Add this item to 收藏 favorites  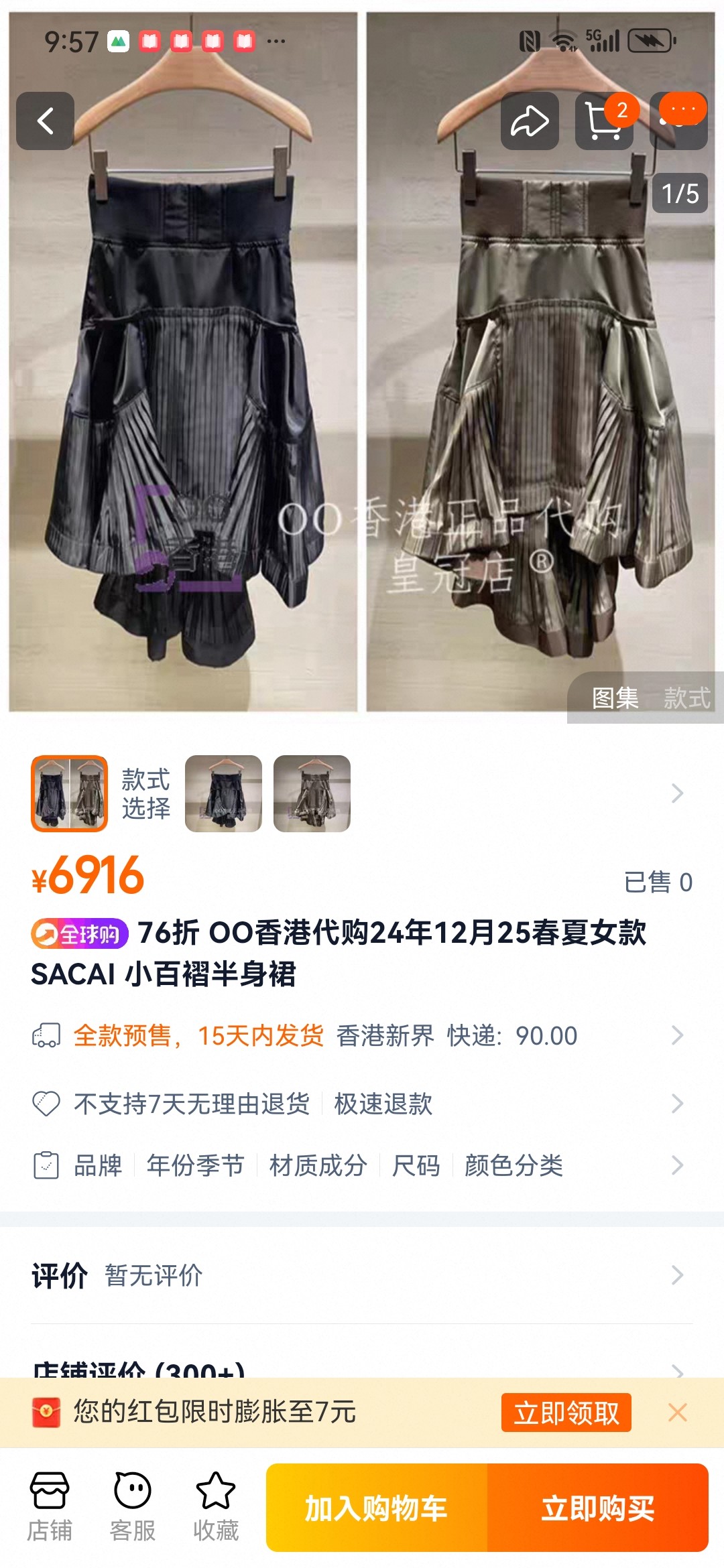pyautogui.click(x=216, y=1506)
